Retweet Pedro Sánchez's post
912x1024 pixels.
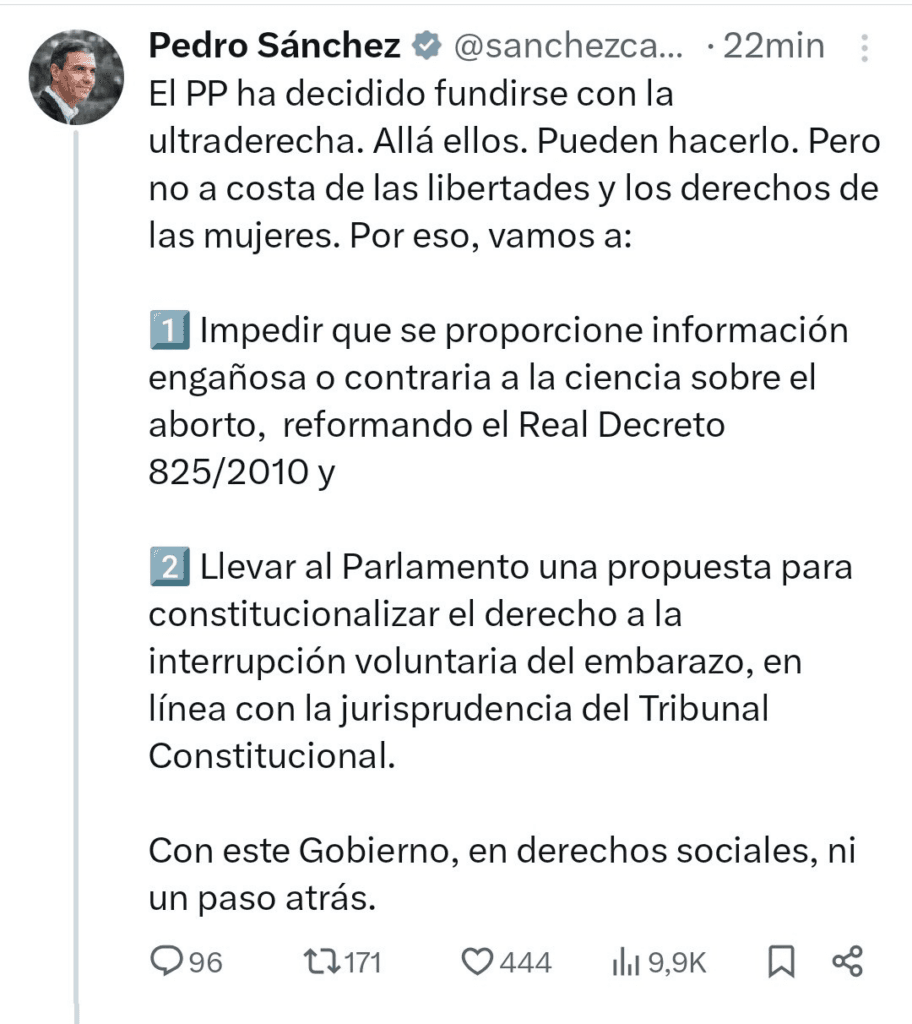pyautogui.click(x=322, y=962)
